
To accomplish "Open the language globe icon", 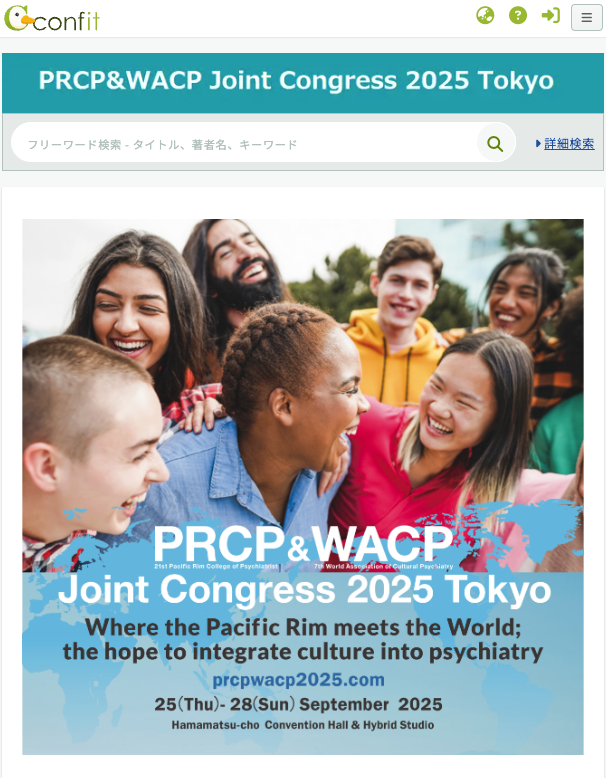I will click(485, 16).
